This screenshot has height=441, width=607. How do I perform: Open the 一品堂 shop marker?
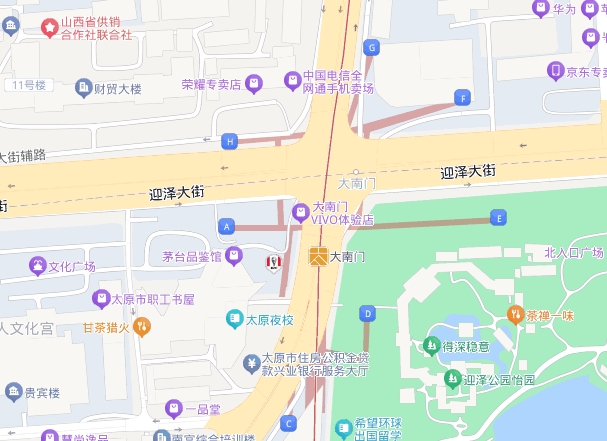(174, 408)
